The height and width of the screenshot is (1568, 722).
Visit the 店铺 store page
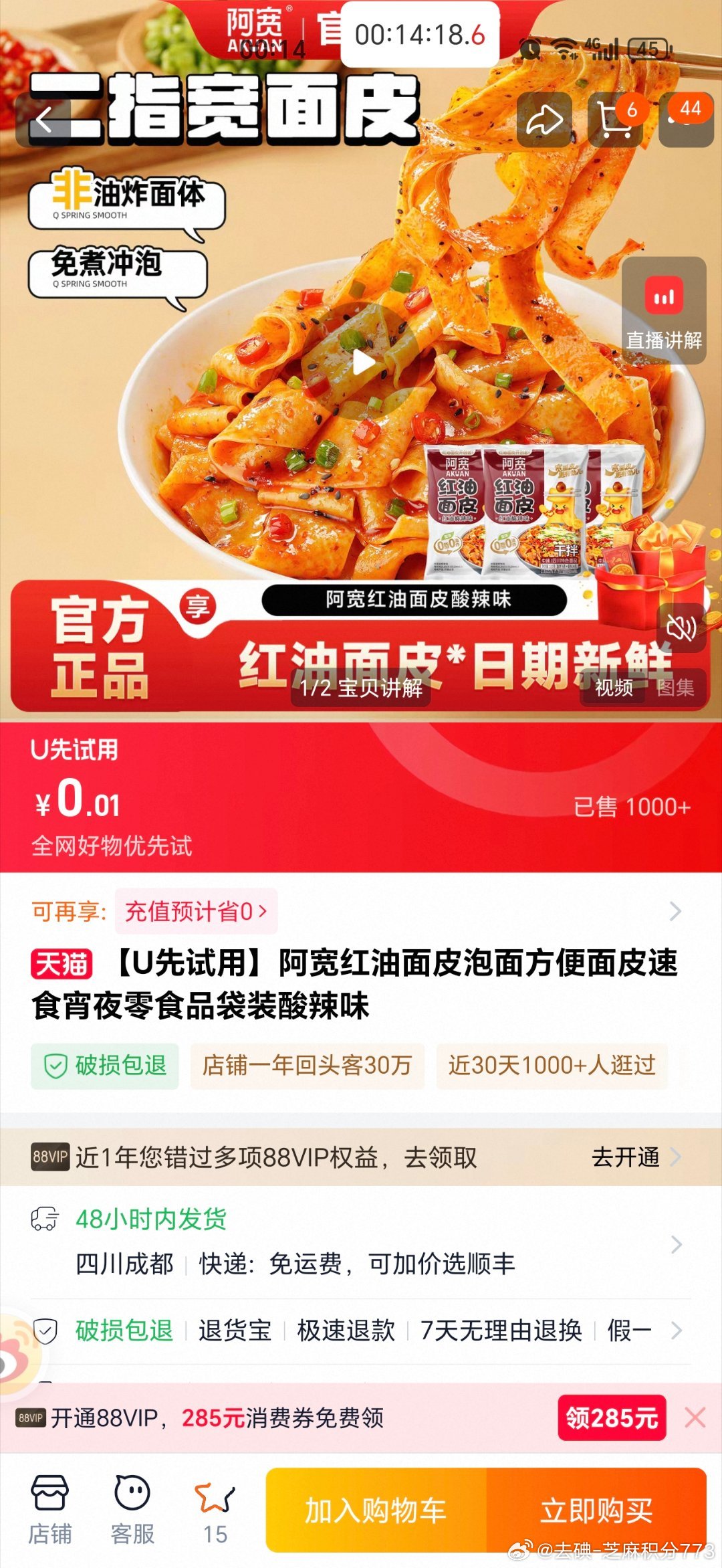click(49, 1510)
